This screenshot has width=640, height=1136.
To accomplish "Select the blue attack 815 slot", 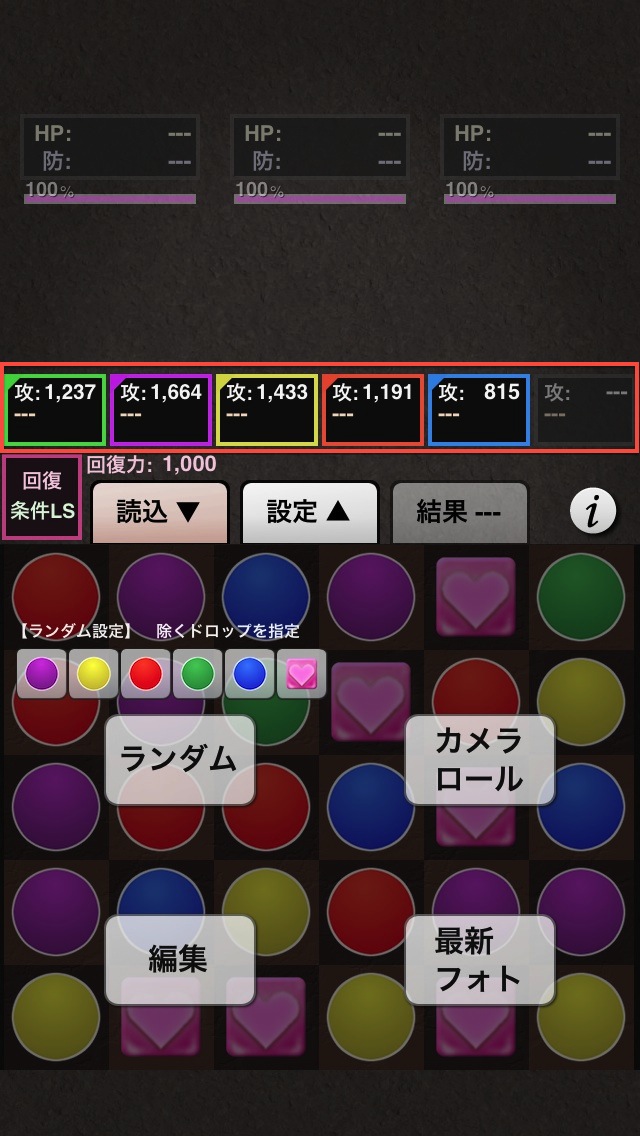I will coord(478,409).
